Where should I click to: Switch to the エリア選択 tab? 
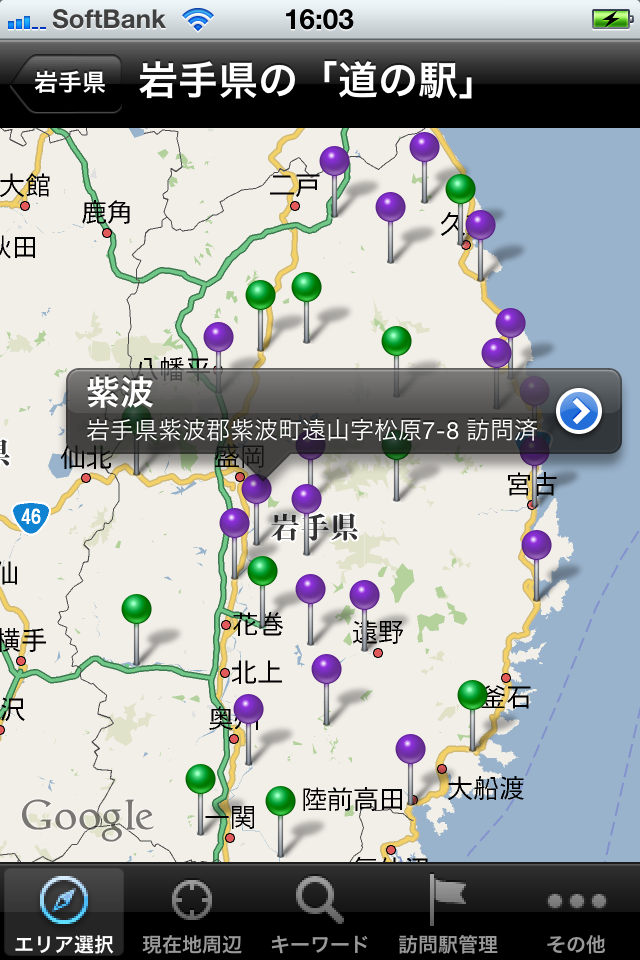[64, 912]
